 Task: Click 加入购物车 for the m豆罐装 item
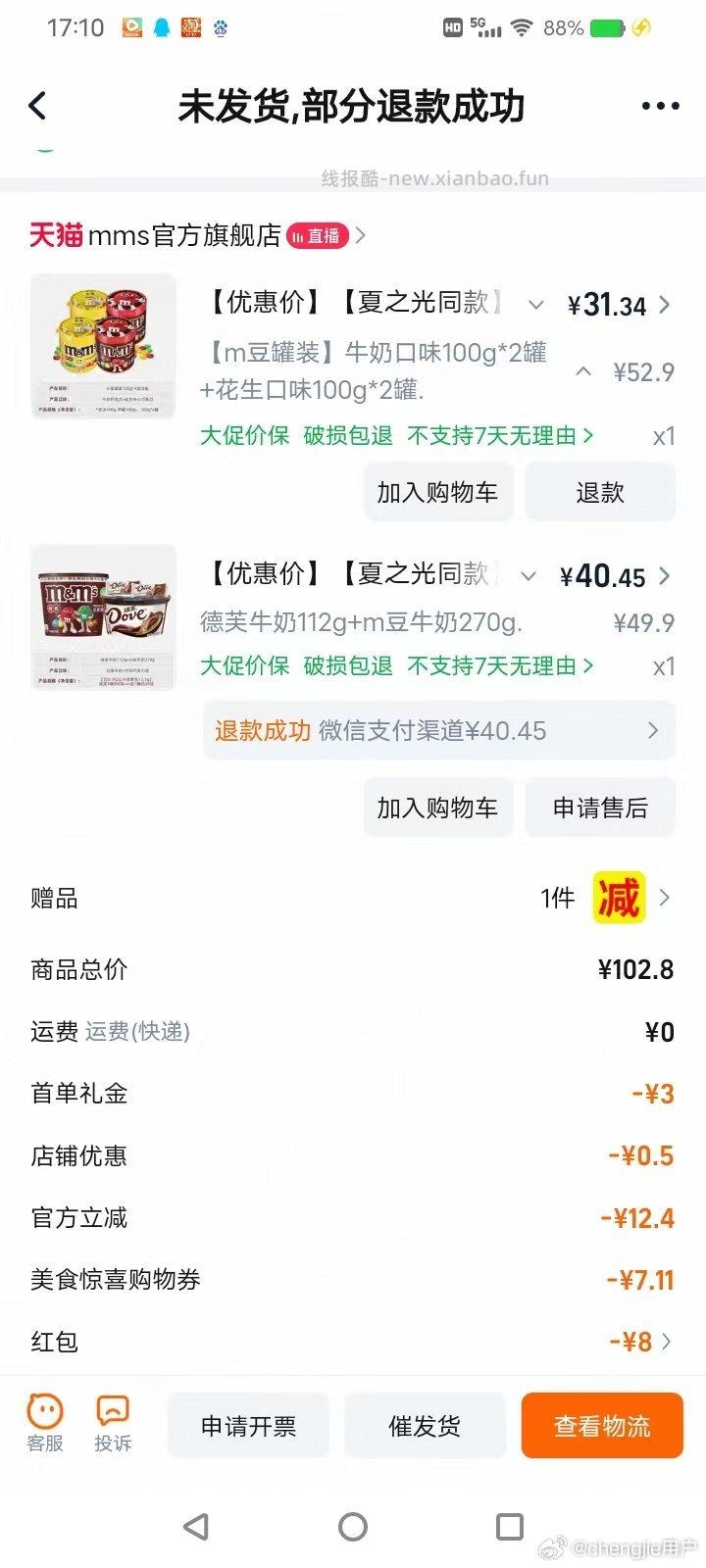(437, 492)
